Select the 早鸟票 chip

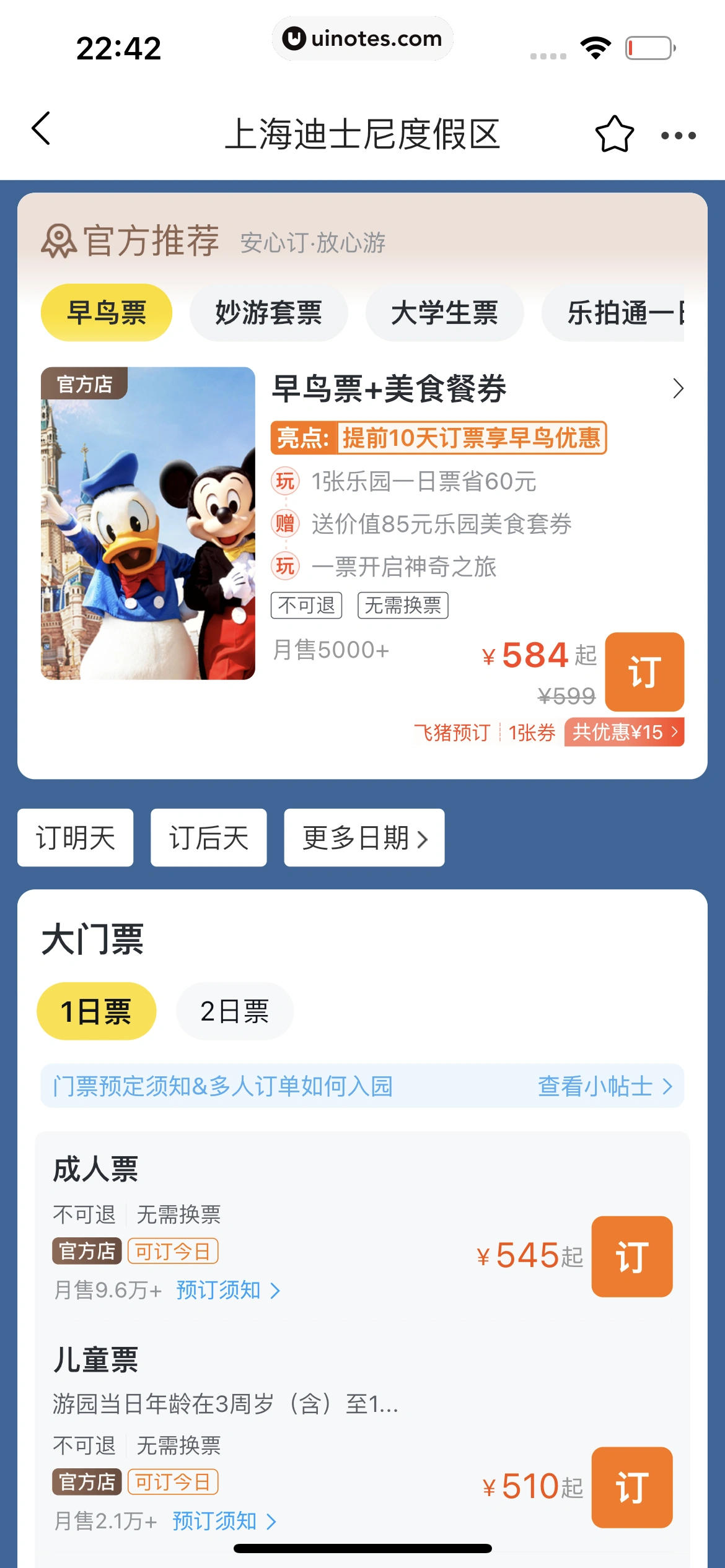107,313
